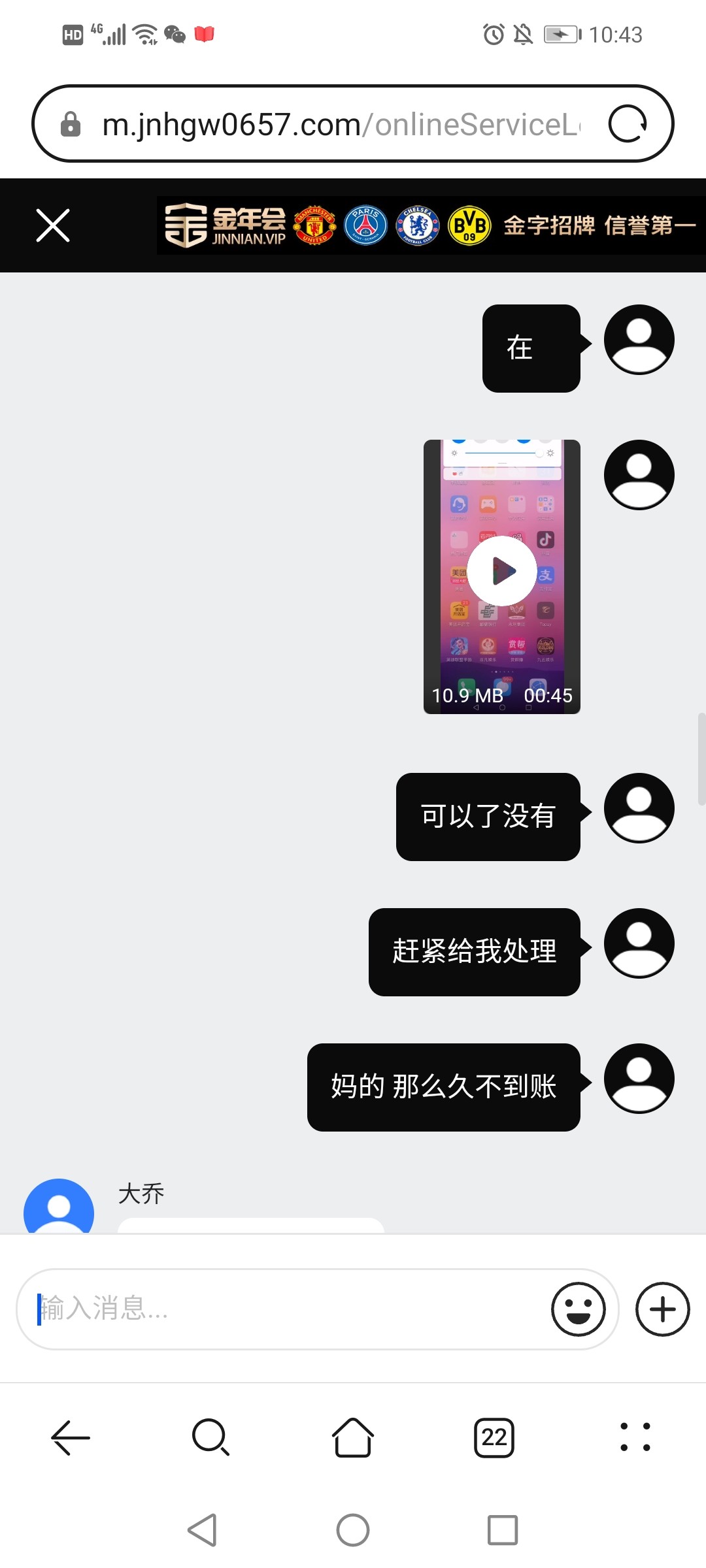Play the 00:45 video message

[501, 571]
